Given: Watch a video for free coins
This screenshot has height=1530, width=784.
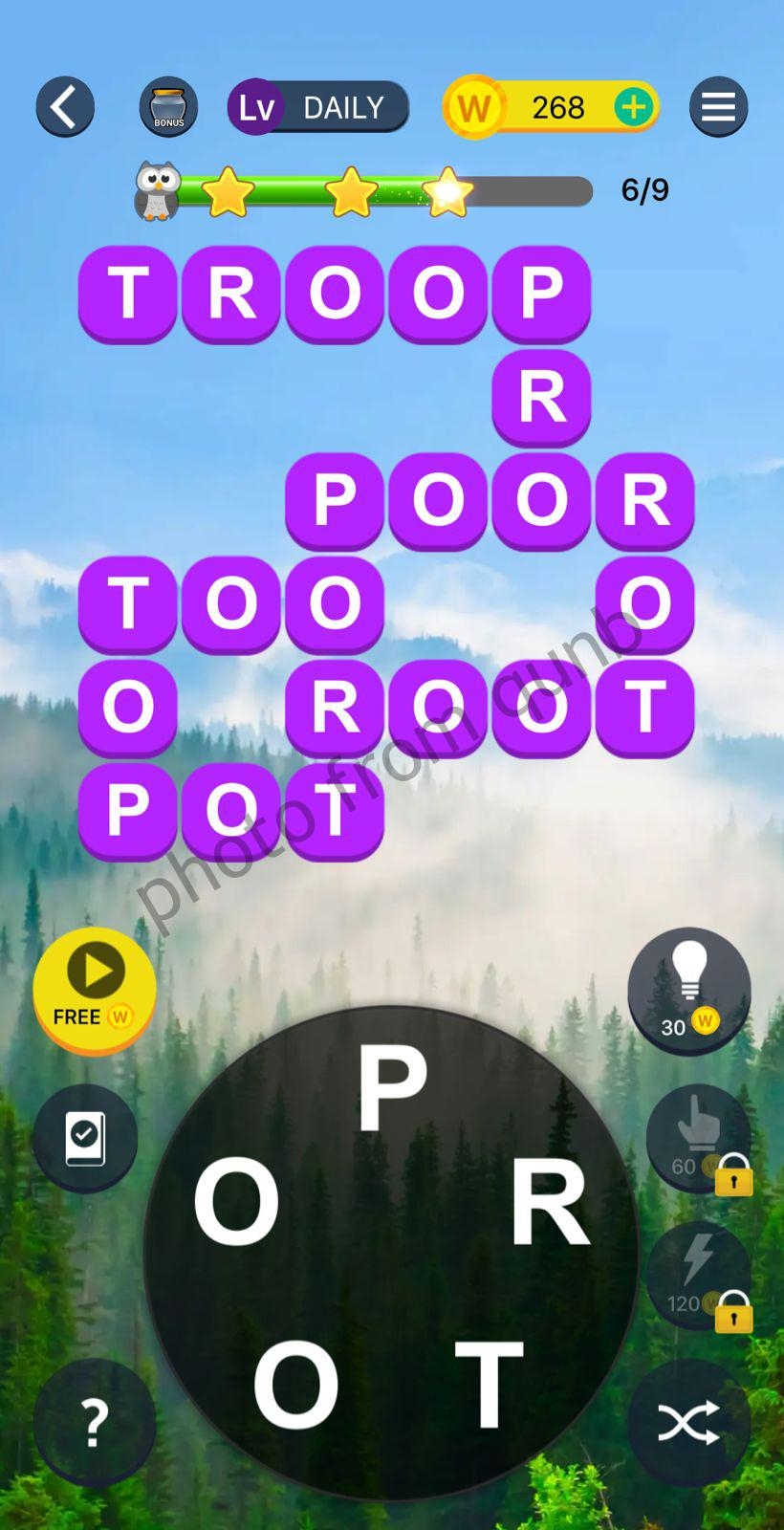Looking at the screenshot, I should (x=95, y=991).
